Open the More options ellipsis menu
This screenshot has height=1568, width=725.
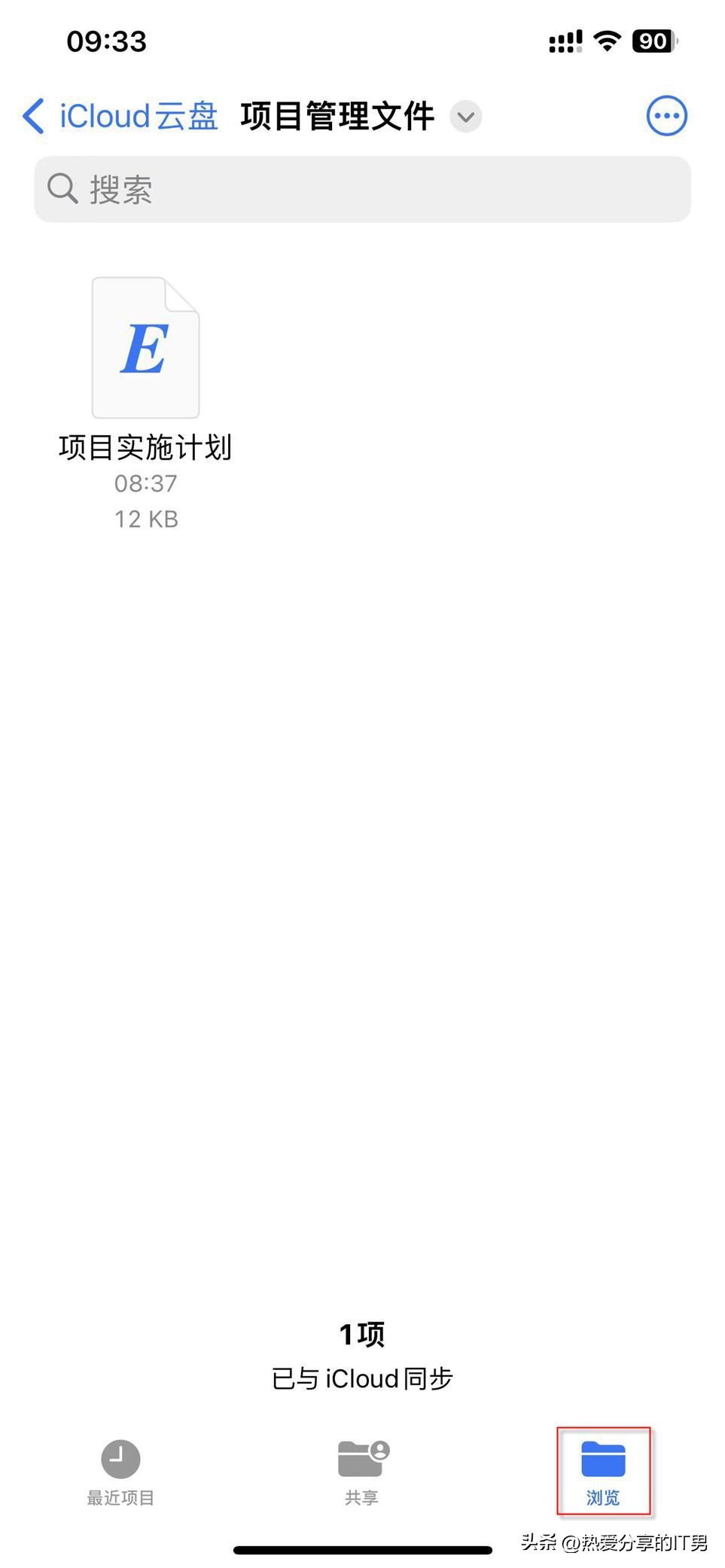click(x=666, y=115)
